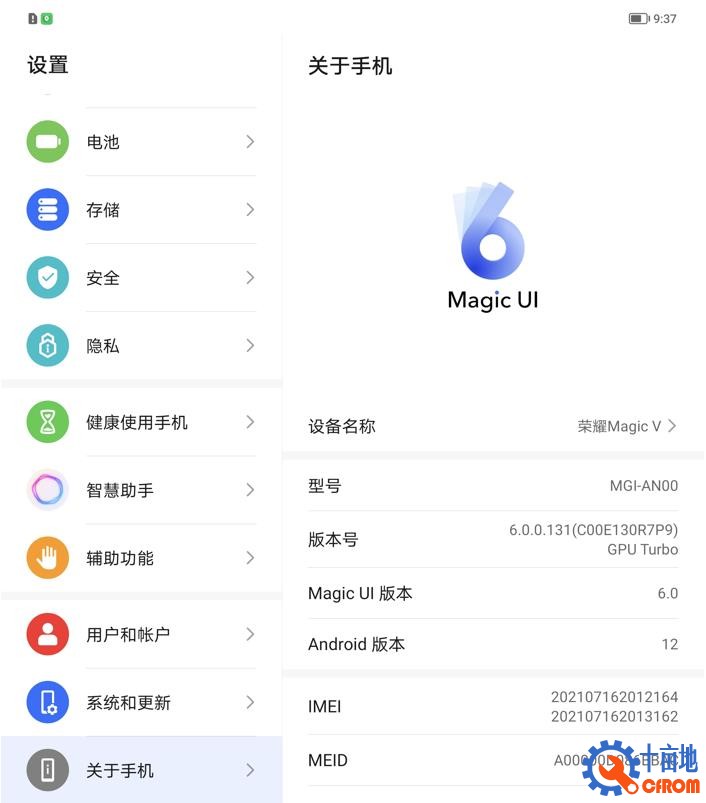Open 健康使用手机 (Digital balance)
This screenshot has width=706, height=803.
140,423
